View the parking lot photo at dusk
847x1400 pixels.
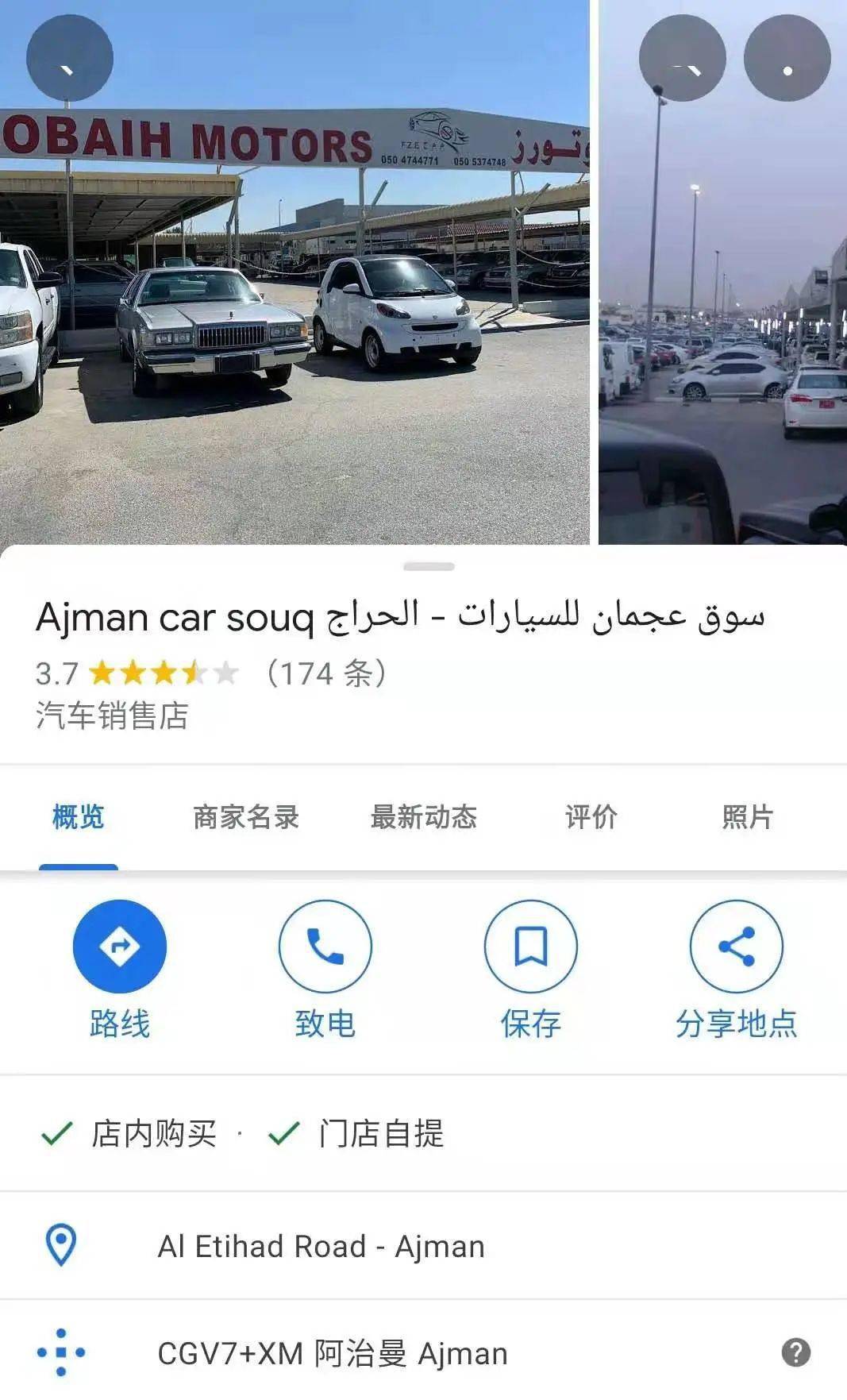[x=722, y=357]
